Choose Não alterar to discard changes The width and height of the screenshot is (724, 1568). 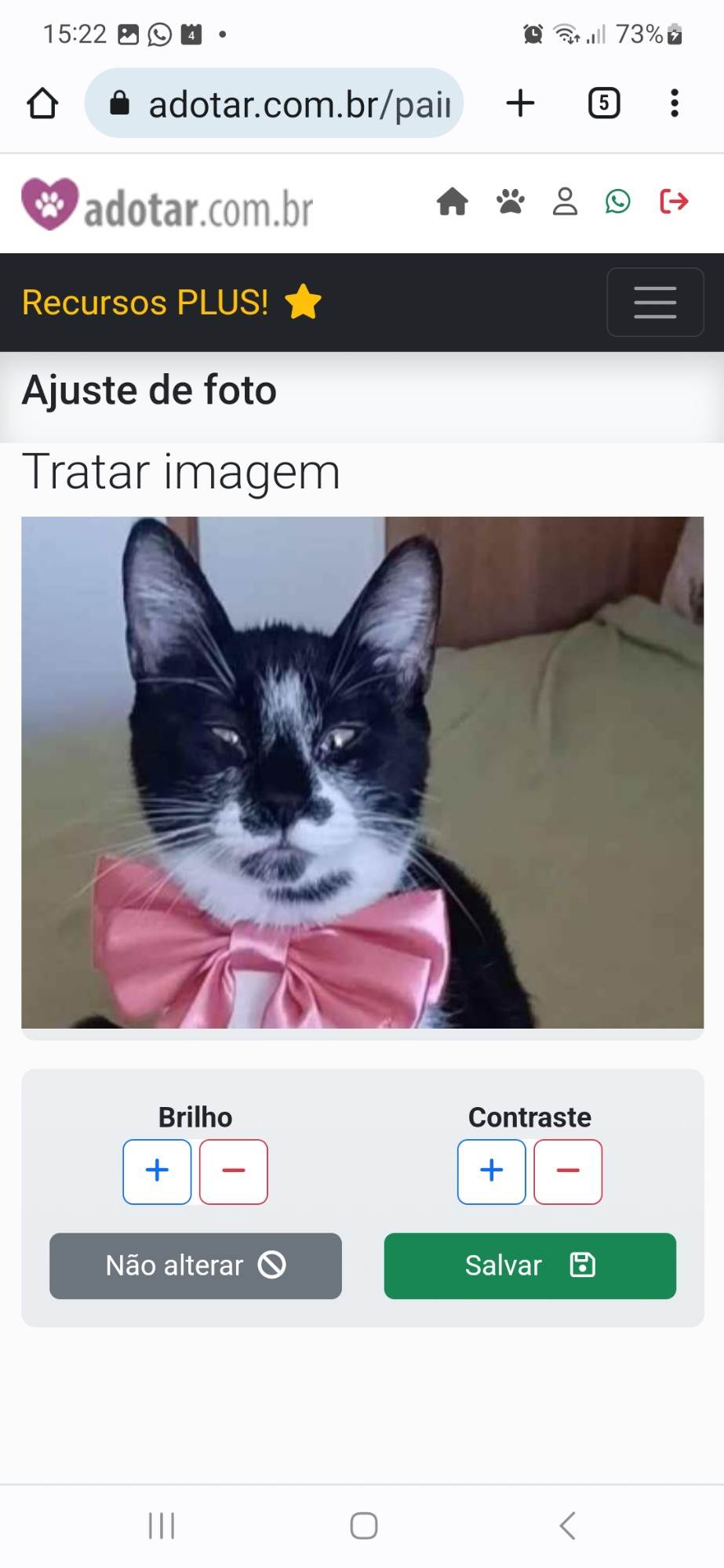tap(195, 1265)
